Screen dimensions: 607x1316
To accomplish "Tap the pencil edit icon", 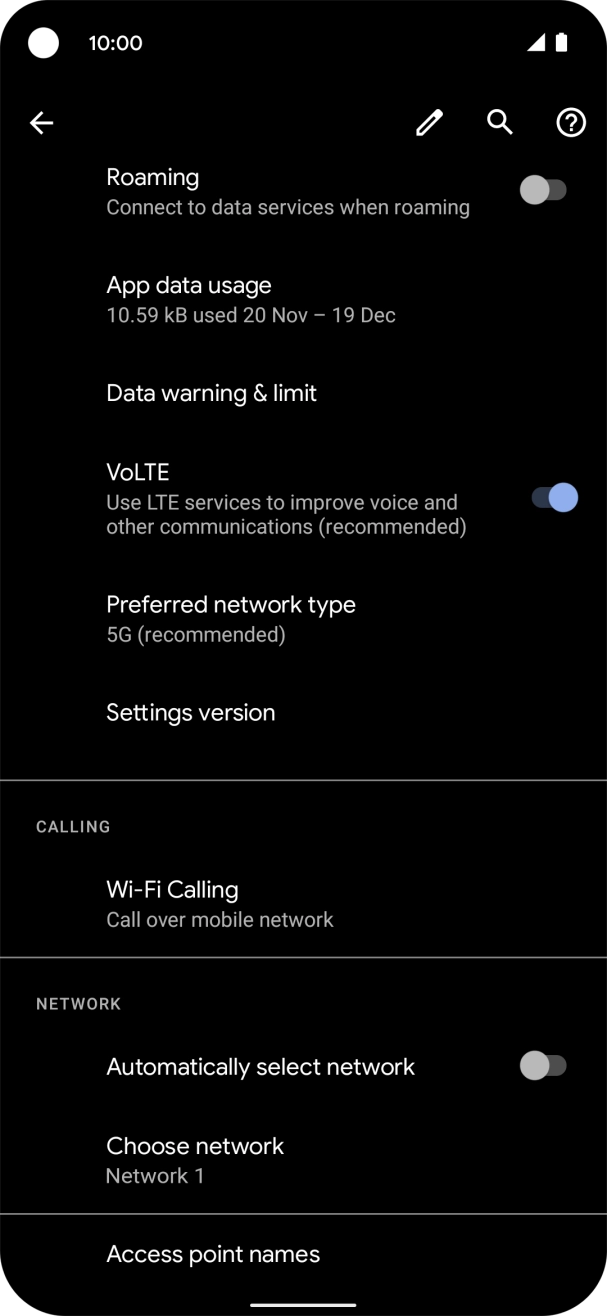I will click(x=429, y=123).
